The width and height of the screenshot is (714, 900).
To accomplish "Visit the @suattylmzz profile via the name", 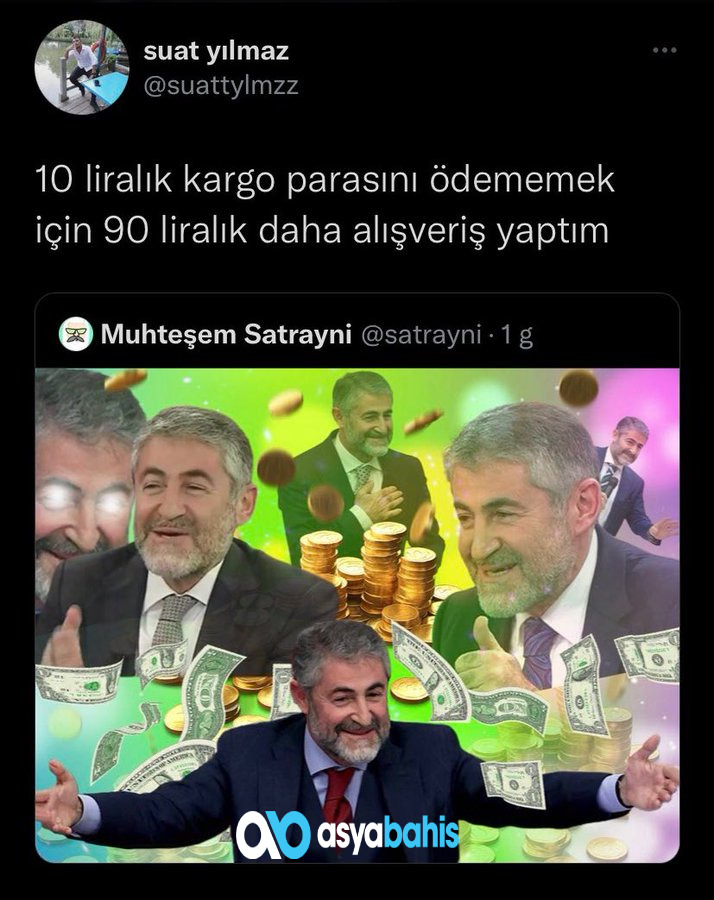I will (216, 51).
